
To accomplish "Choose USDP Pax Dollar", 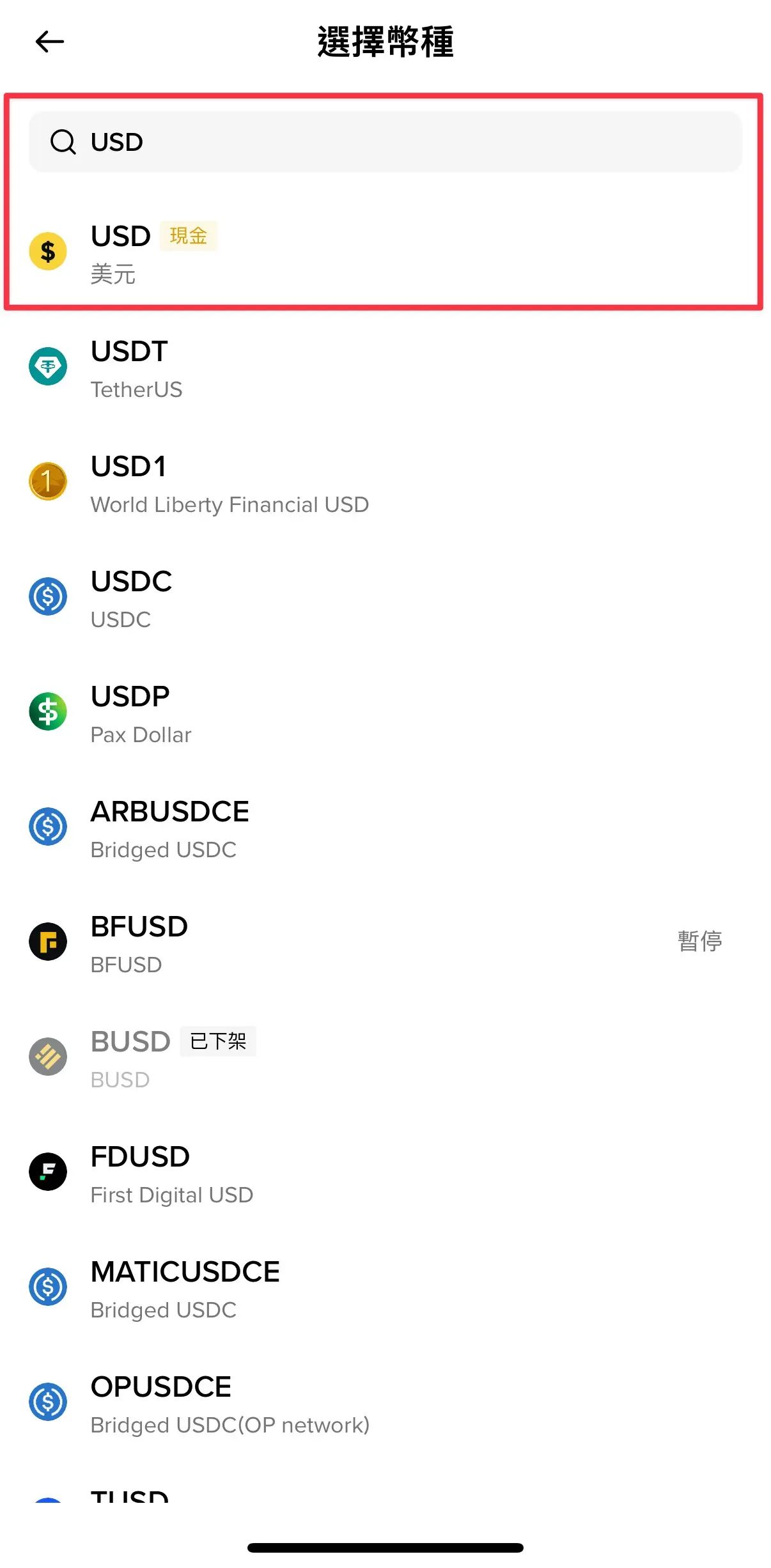I will [256, 714].
